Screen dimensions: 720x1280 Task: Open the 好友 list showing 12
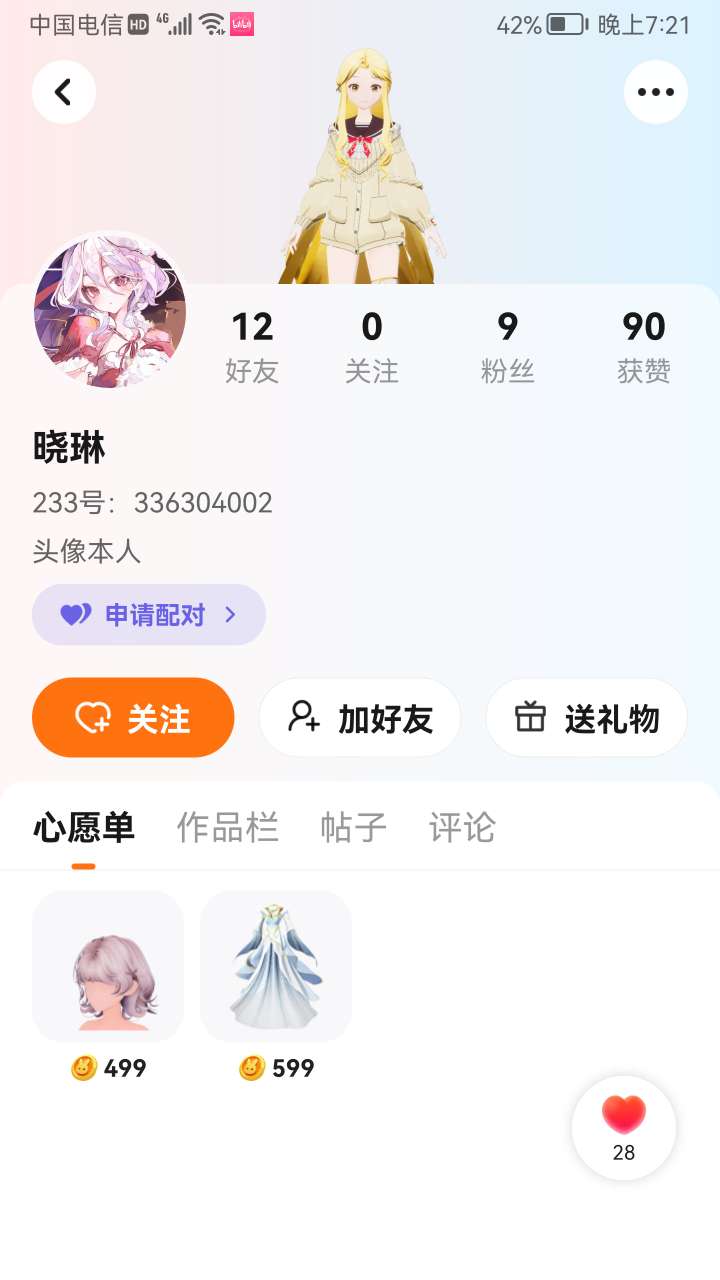252,346
